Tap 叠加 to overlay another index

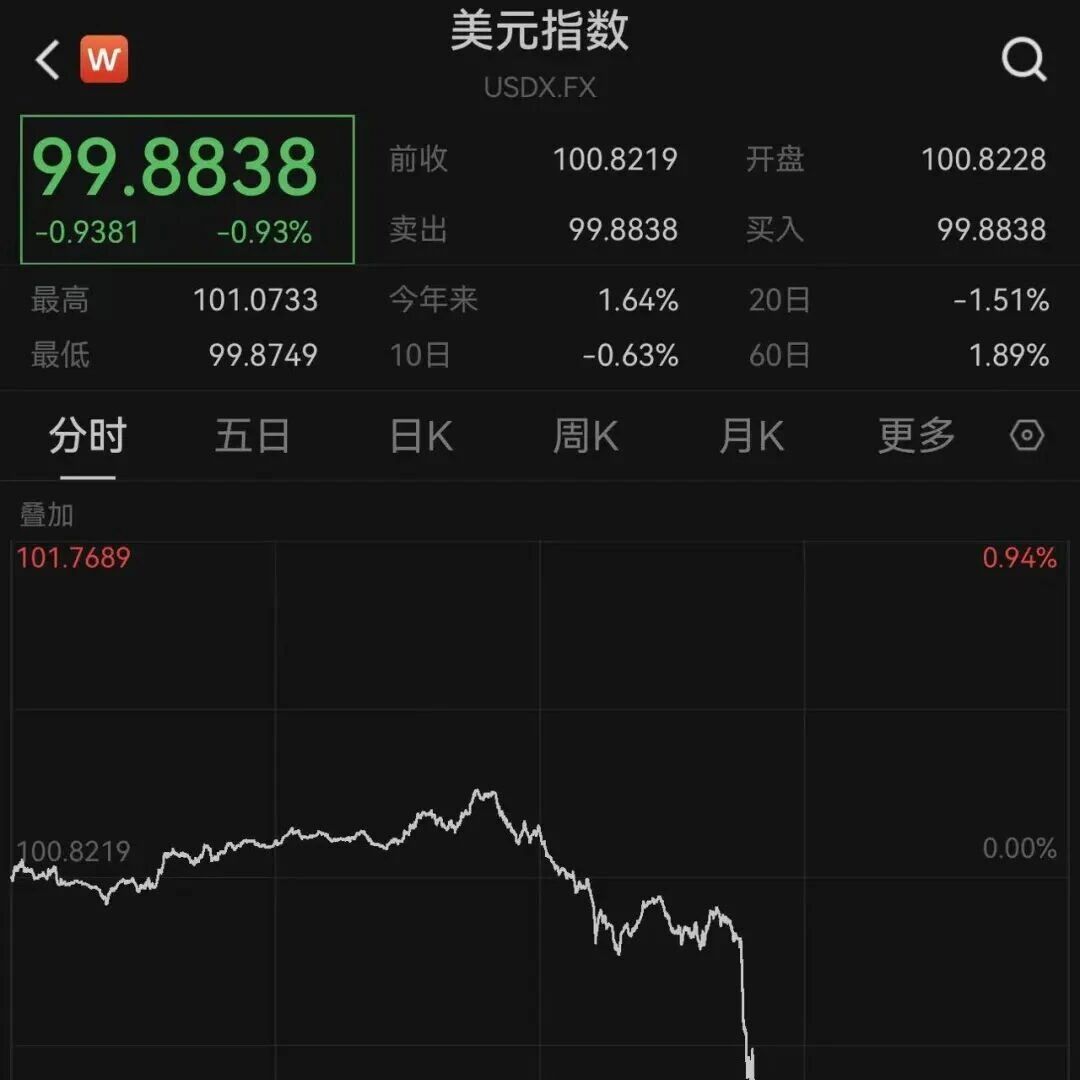point(47,515)
